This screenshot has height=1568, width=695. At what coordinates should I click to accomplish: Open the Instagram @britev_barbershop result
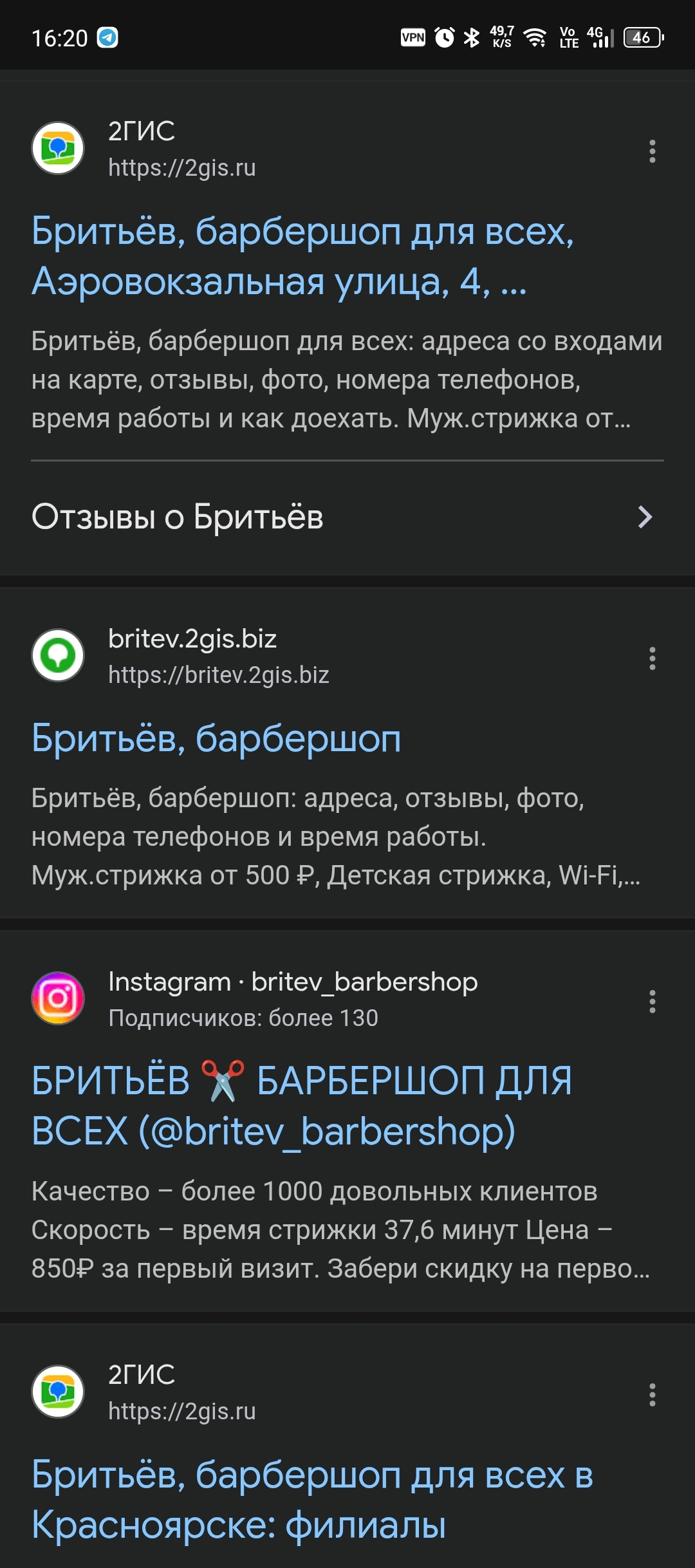pyautogui.click(x=301, y=1105)
